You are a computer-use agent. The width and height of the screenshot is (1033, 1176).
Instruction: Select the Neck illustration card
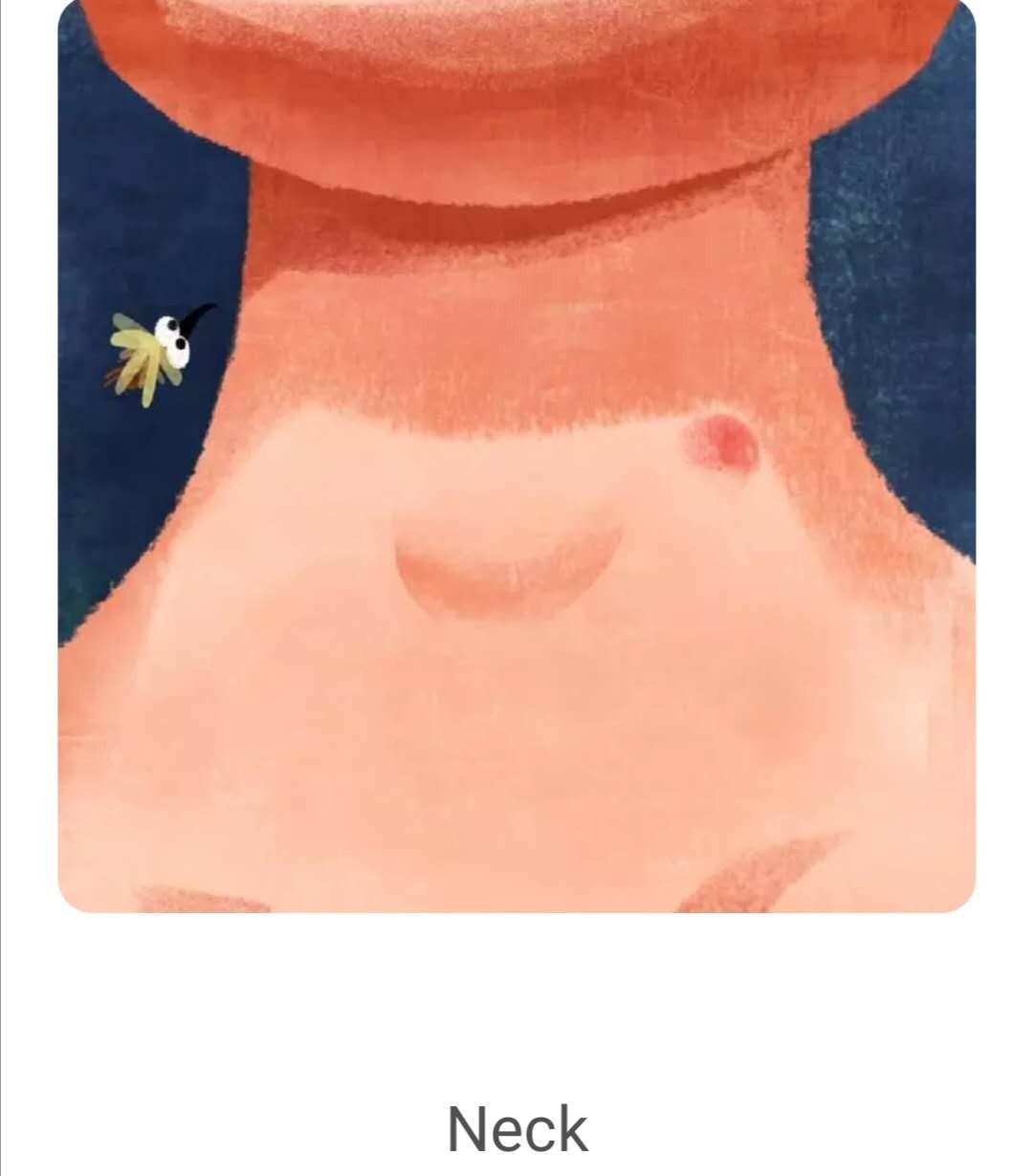coord(516,454)
